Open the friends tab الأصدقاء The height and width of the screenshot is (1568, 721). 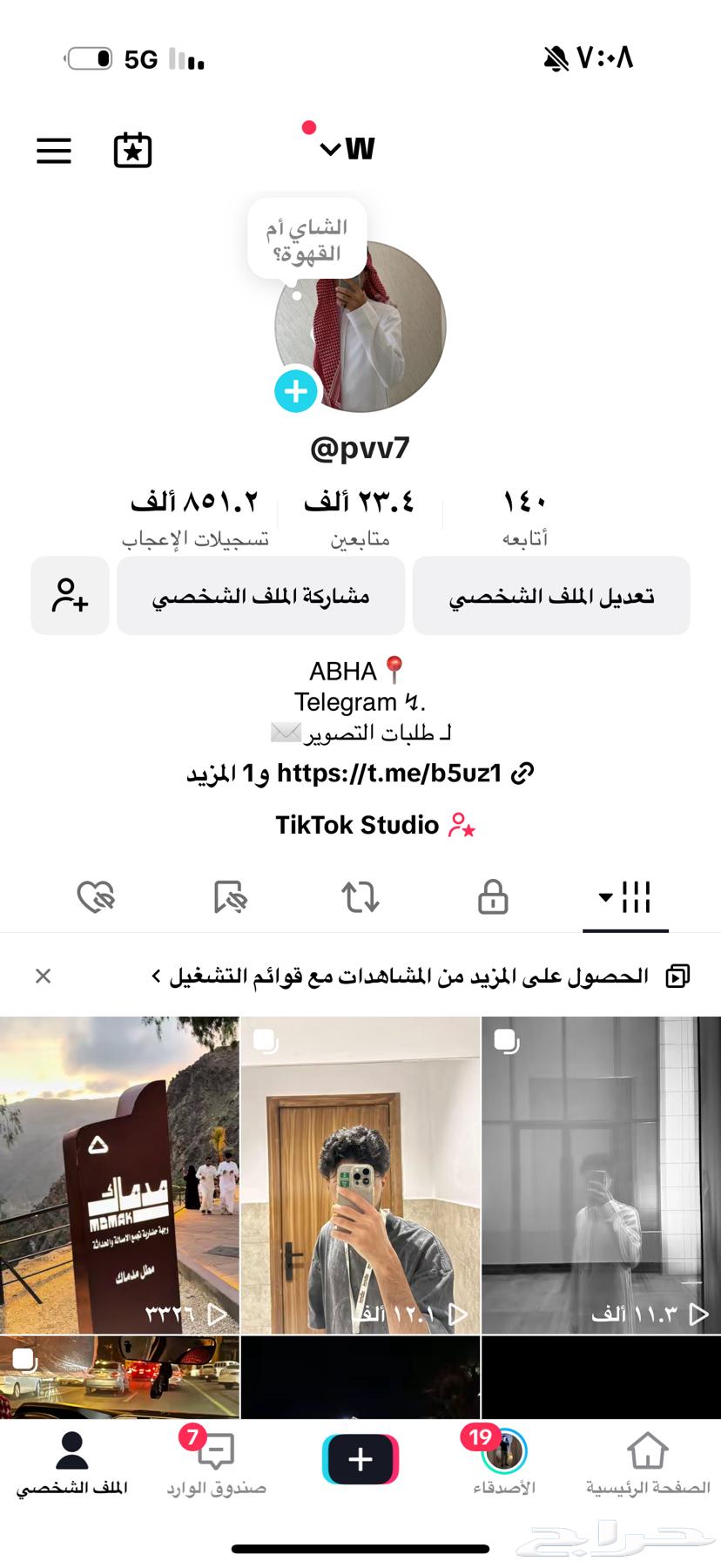[x=505, y=1462]
